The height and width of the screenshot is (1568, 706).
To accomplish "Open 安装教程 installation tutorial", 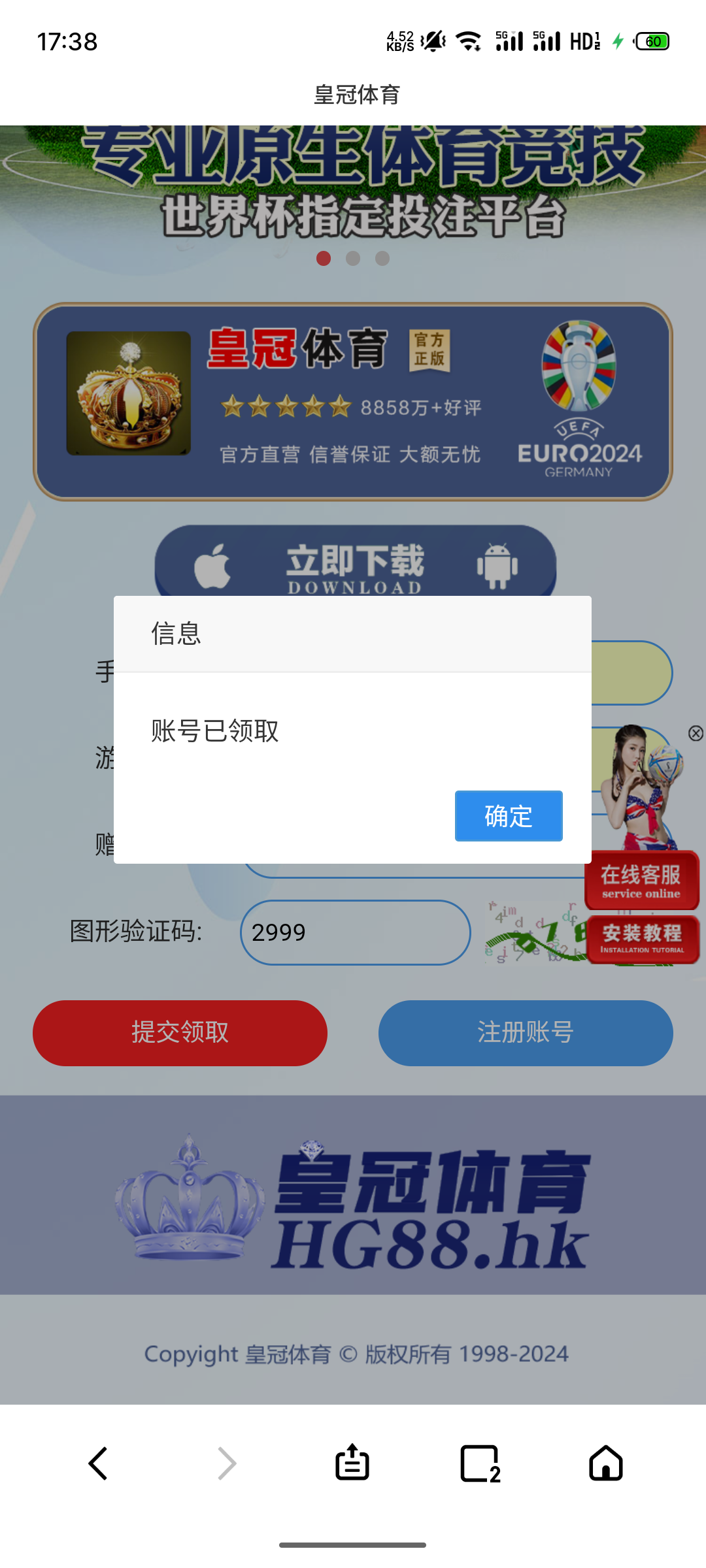I will [643, 939].
